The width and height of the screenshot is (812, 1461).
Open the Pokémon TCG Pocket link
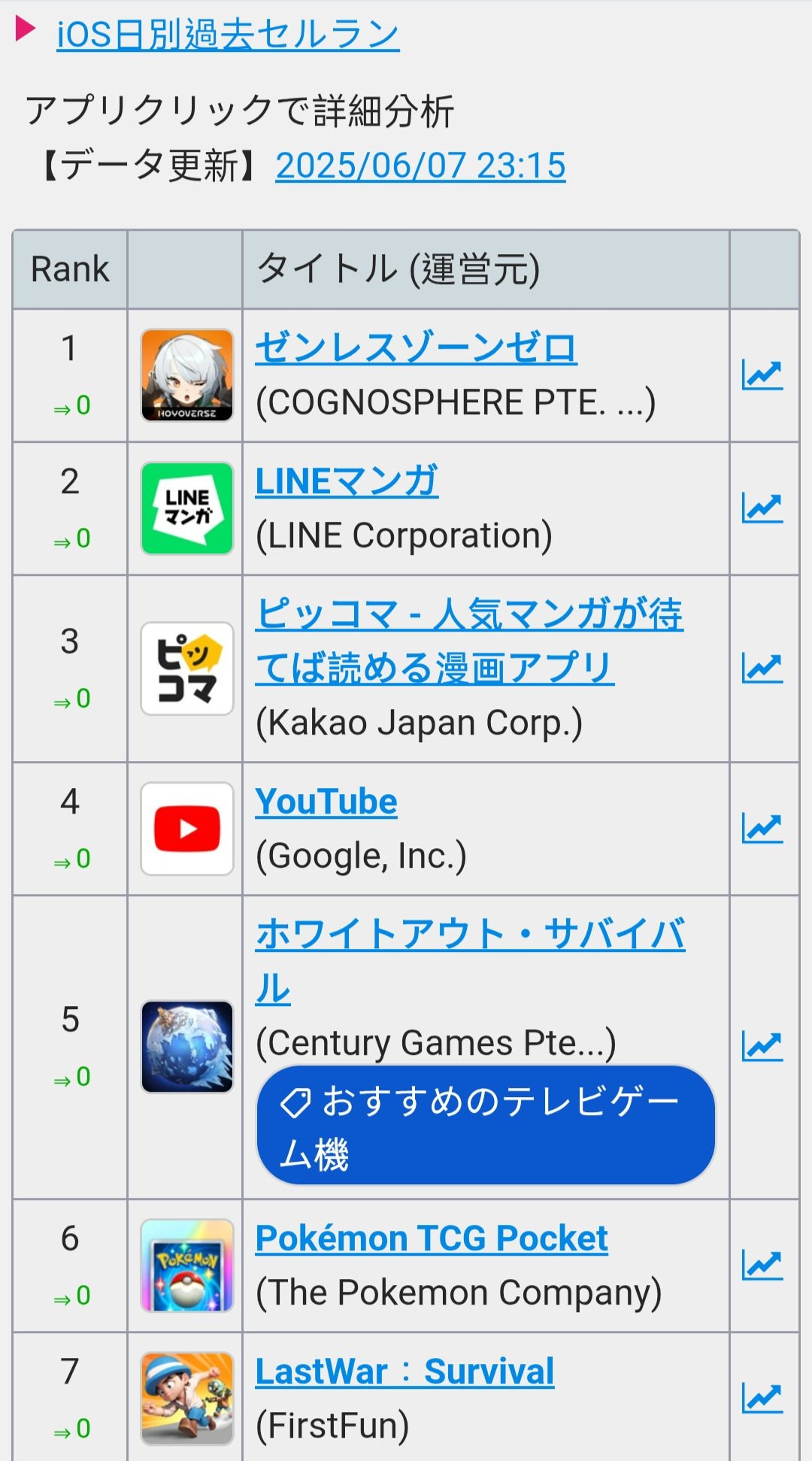(x=432, y=1238)
